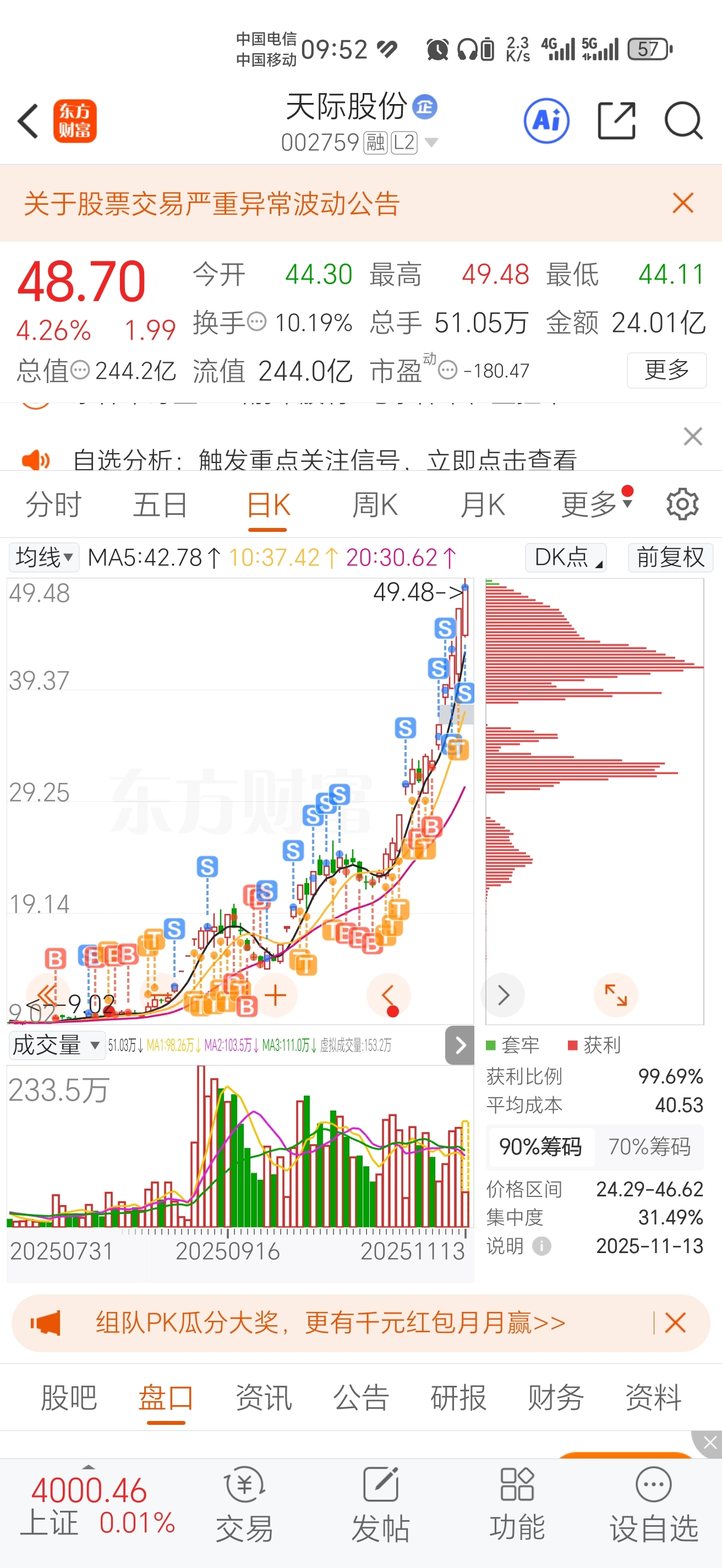Image resolution: width=722 pixels, height=1568 pixels.
Task: Add stock via 设自选
Action: [x=653, y=1504]
